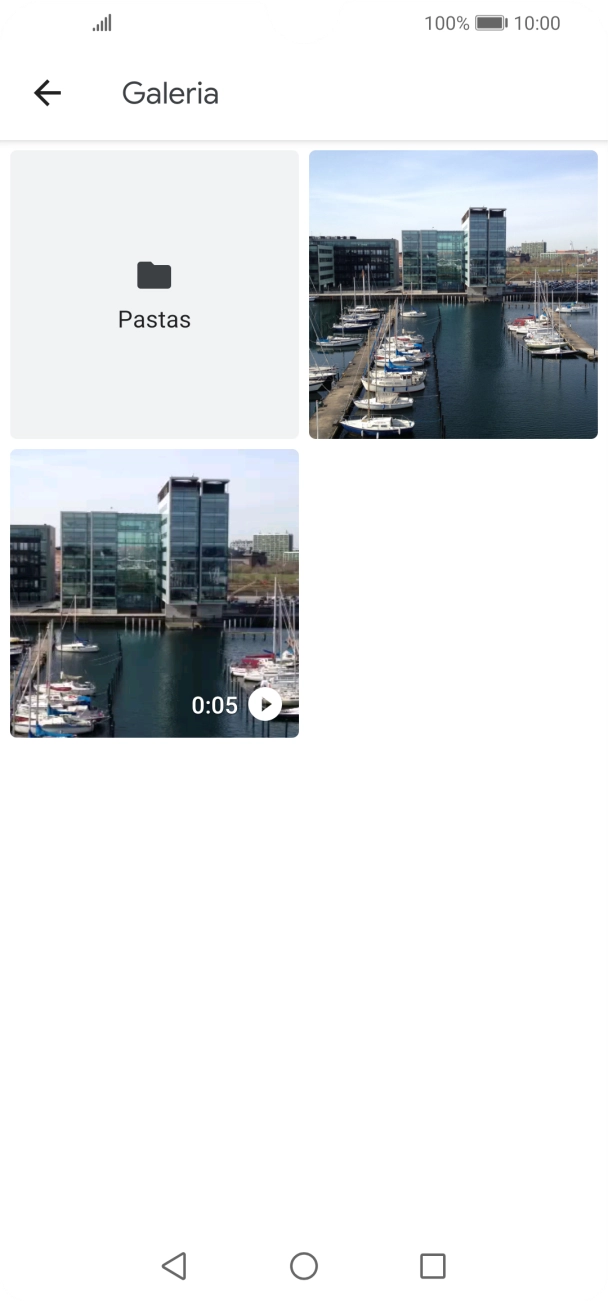608x1301 pixels.
Task: Open the Pastas folder tile
Action: [x=154, y=294]
